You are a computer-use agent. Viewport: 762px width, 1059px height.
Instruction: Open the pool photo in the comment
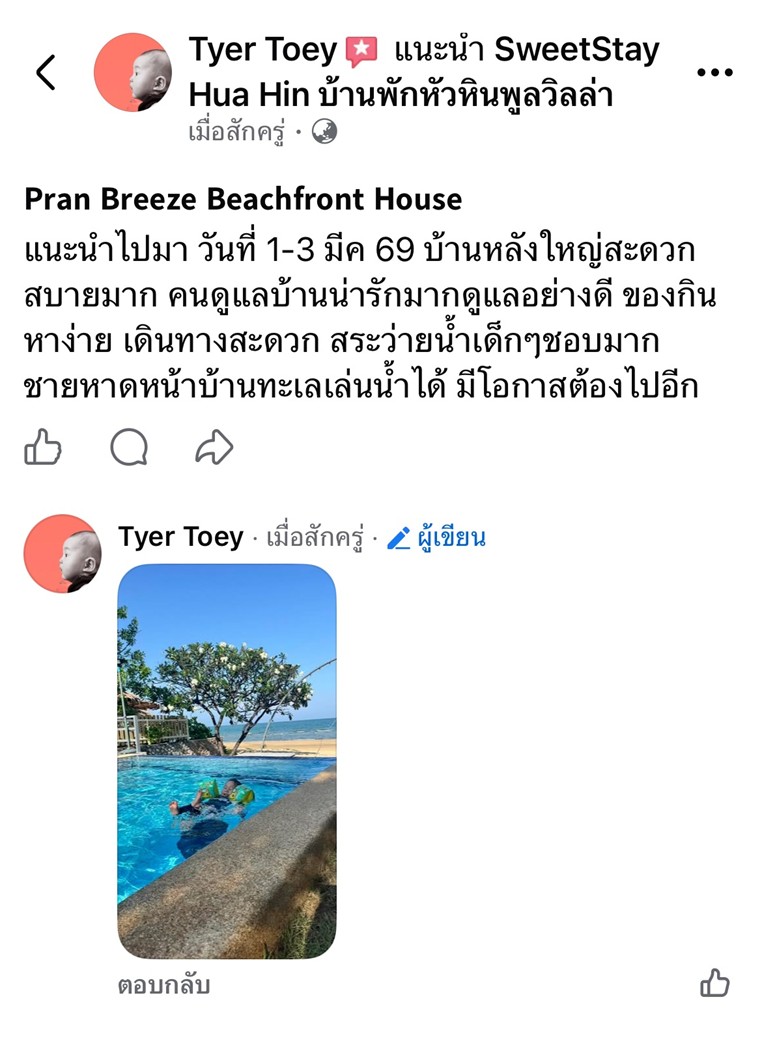pyautogui.click(x=227, y=761)
